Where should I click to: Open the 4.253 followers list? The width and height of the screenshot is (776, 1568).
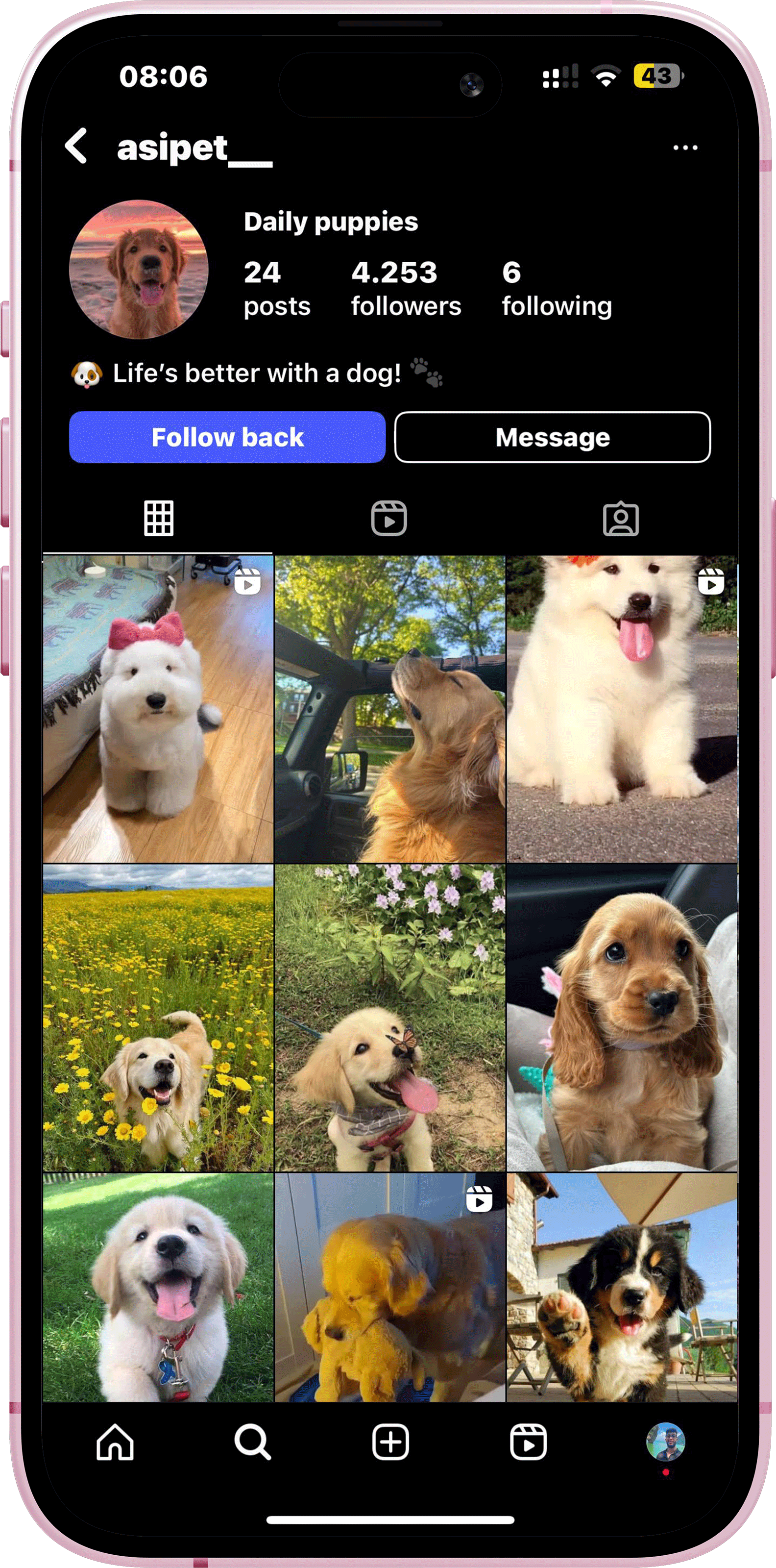[406, 289]
